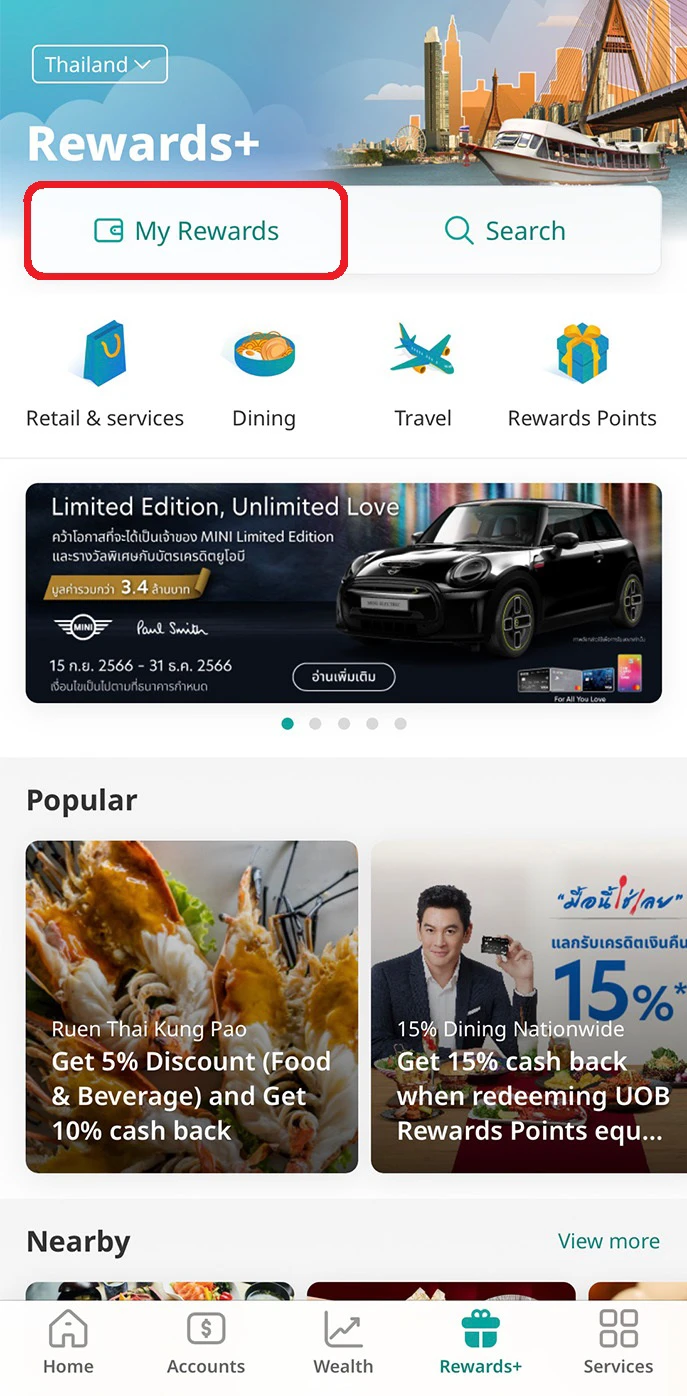Open the Thailand country dropdown
The image size is (687, 1396).
(x=99, y=65)
